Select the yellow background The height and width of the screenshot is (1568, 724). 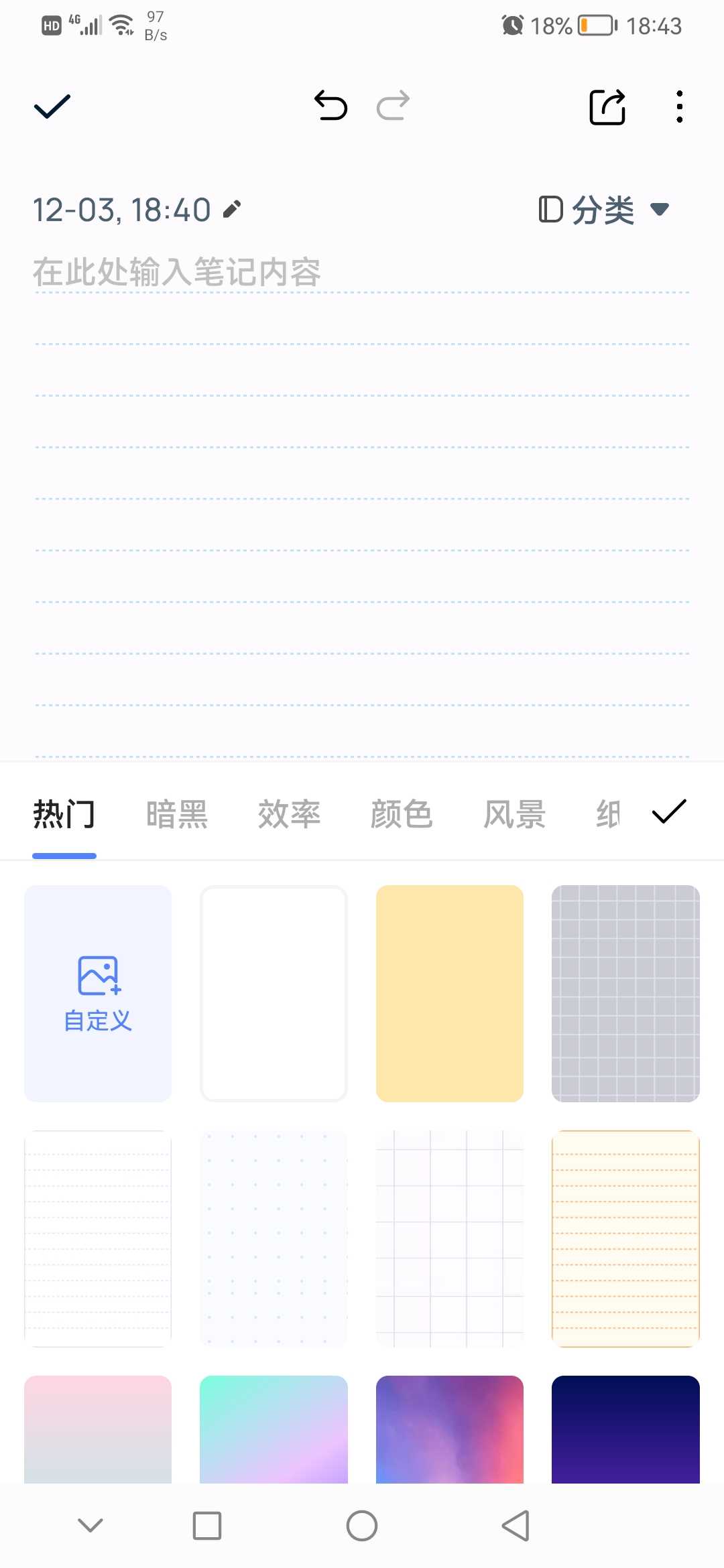point(449,993)
